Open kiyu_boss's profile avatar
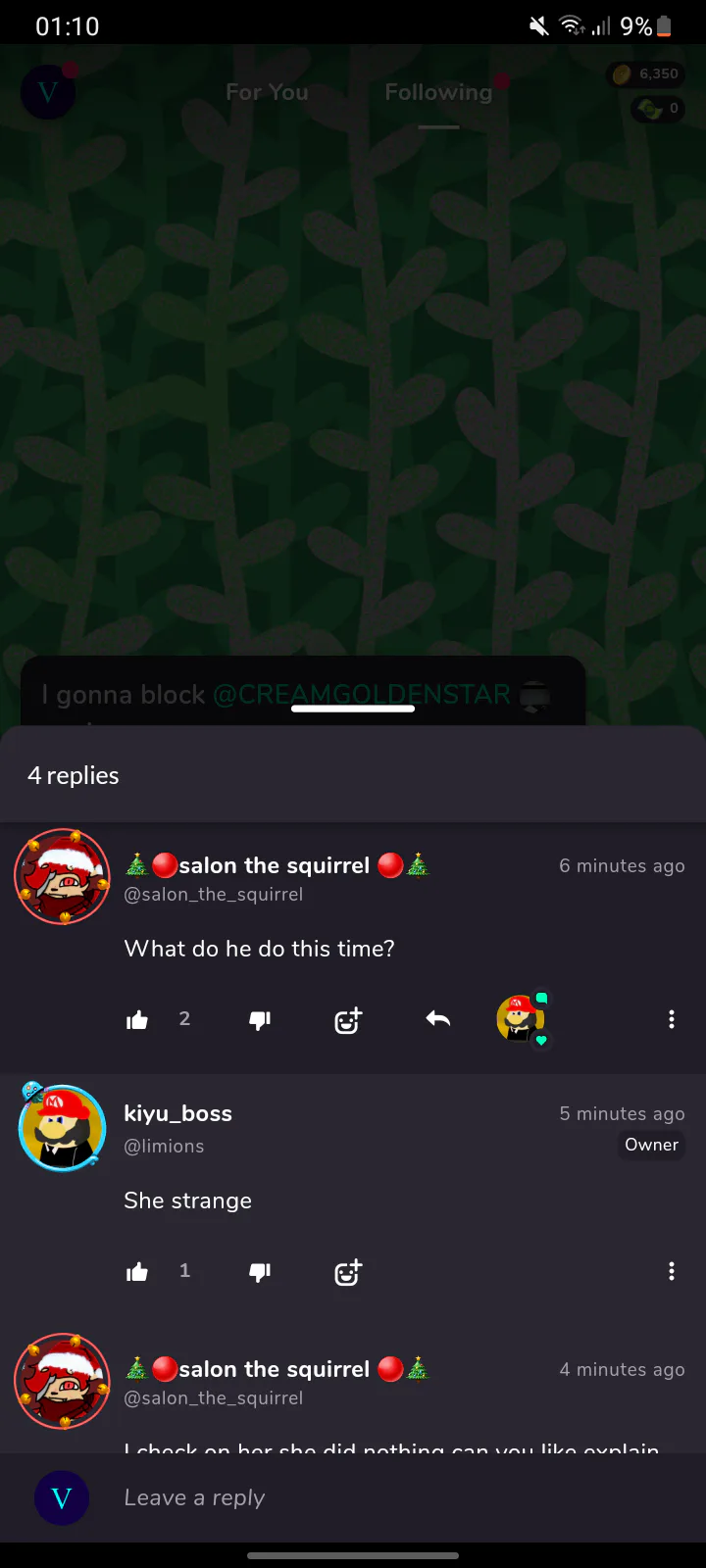Image resolution: width=706 pixels, height=1568 pixels. click(x=62, y=1127)
